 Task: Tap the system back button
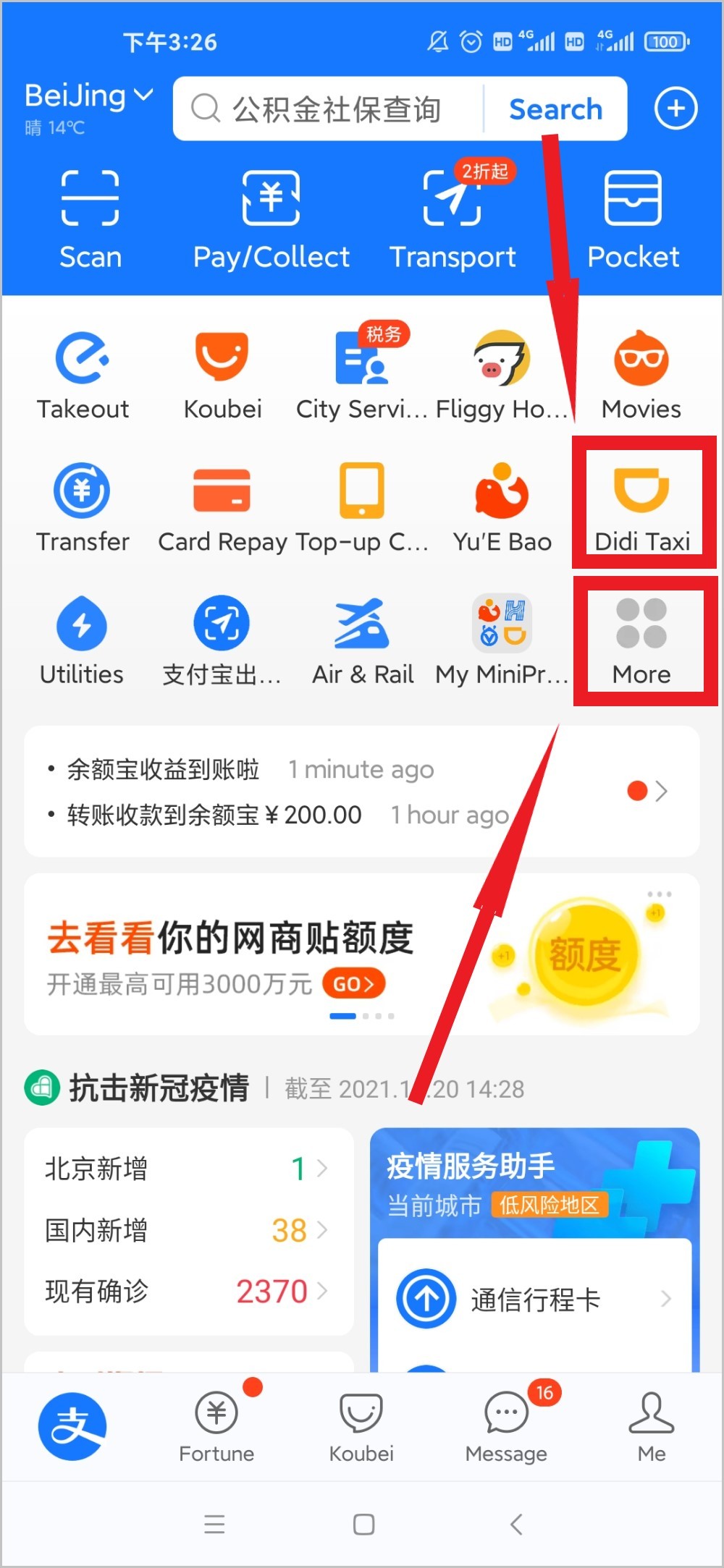click(x=516, y=1524)
